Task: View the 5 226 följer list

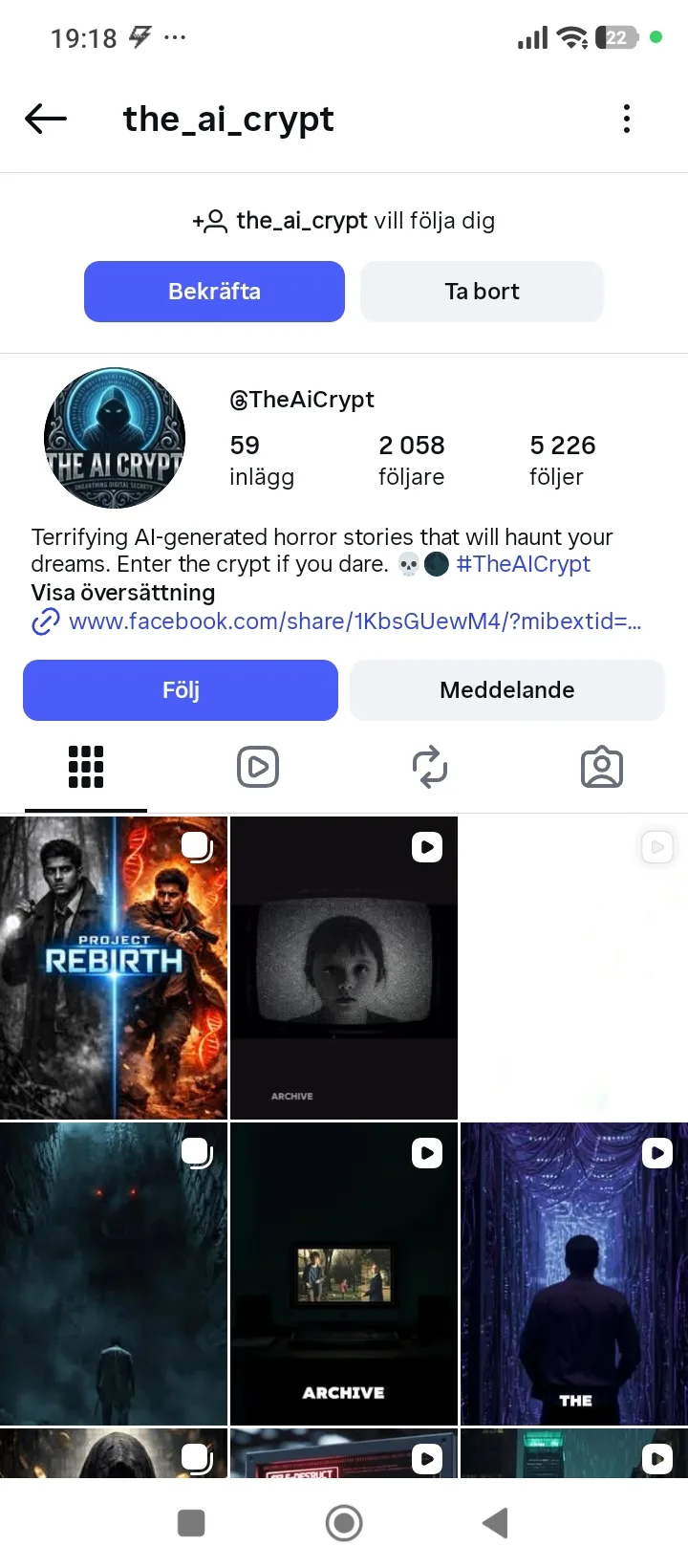Action: pyautogui.click(x=562, y=460)
